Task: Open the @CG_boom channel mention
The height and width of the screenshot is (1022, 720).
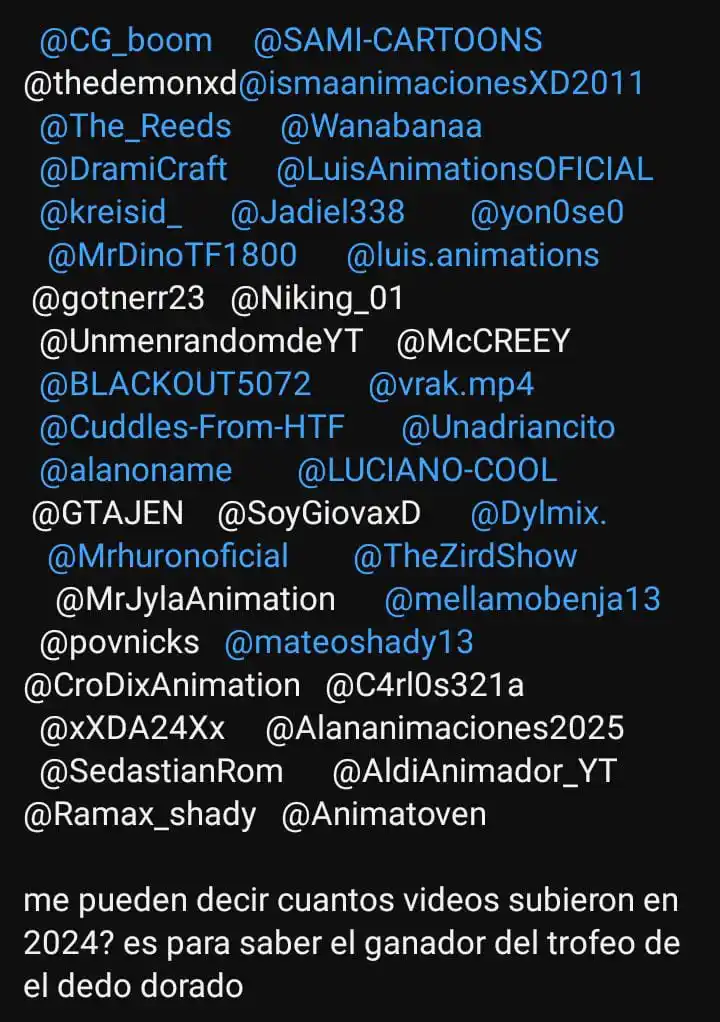Action: pos(125,41)
